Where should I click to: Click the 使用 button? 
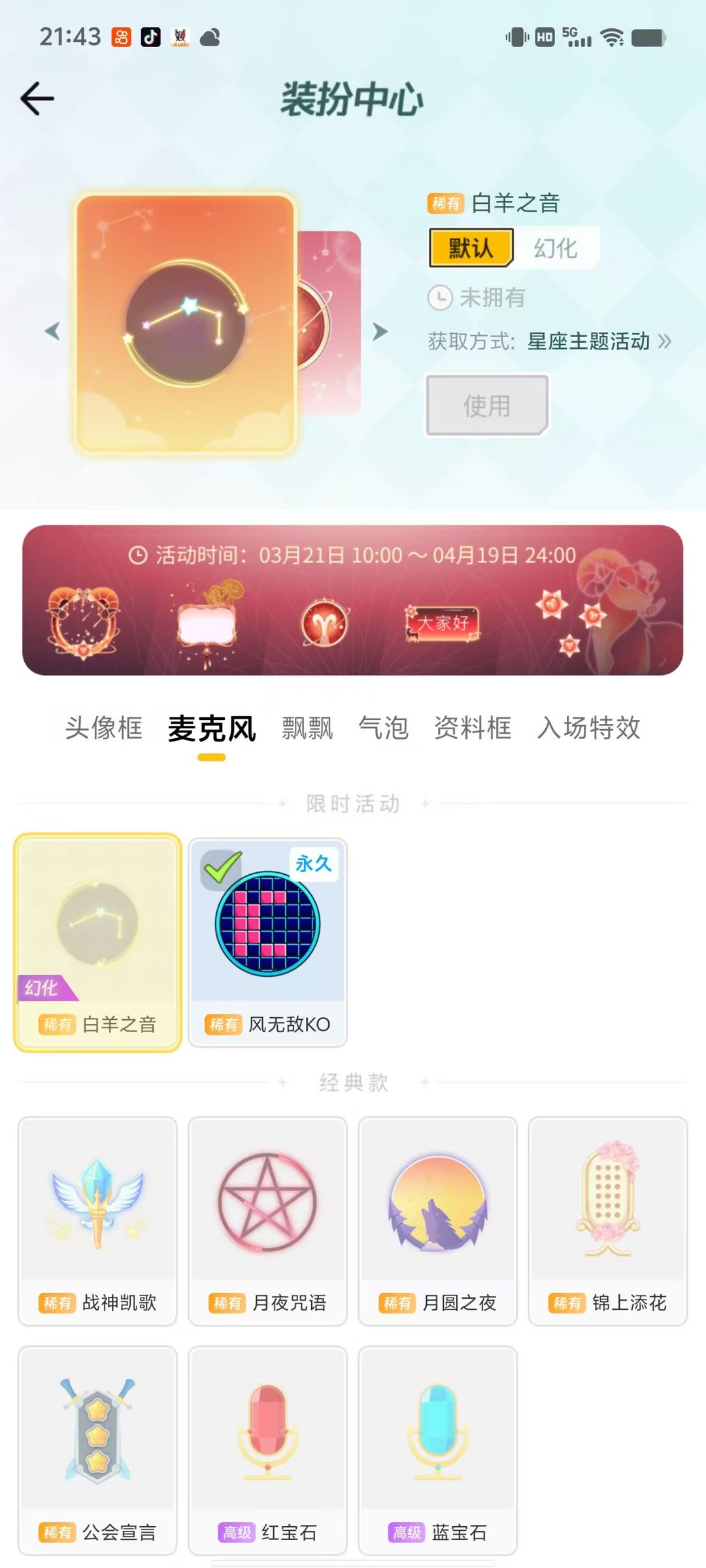[x=487, y=404]
